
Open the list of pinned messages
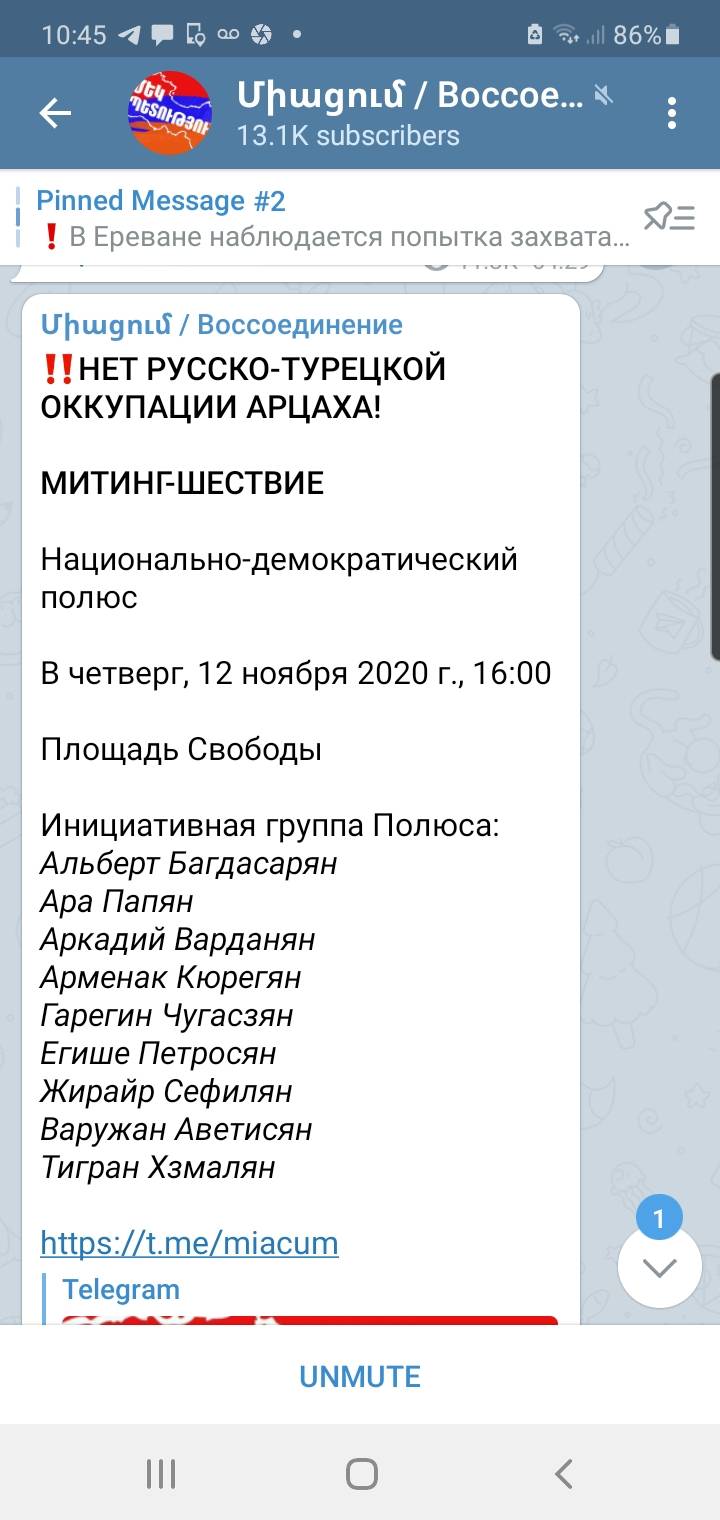[669, 217]
